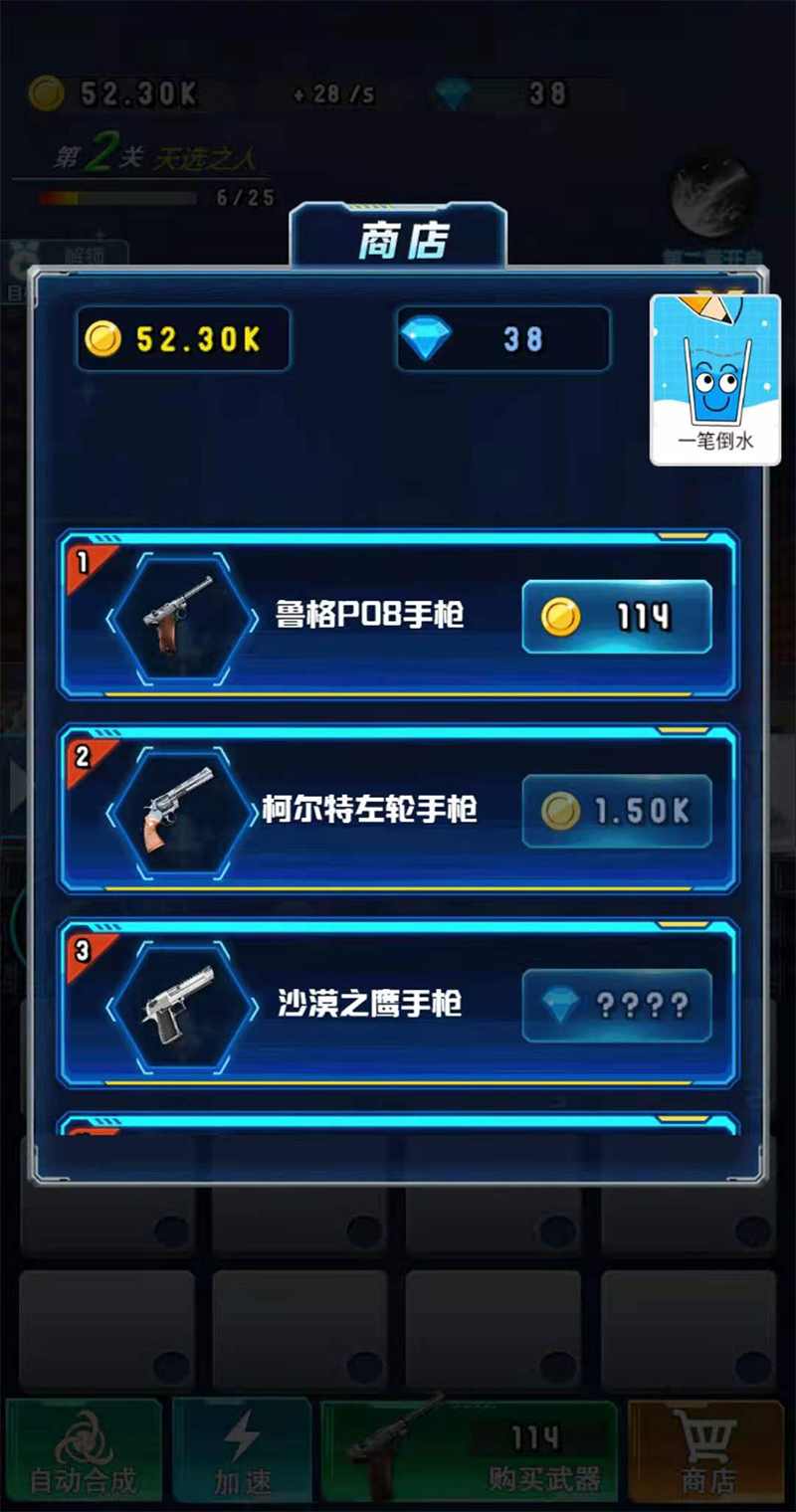Purchase 柯尔特左轮手枪 for 1.50K coins
Image resolution: width=796 pixels, height=1512 pixels.
[x=615, y=811]
